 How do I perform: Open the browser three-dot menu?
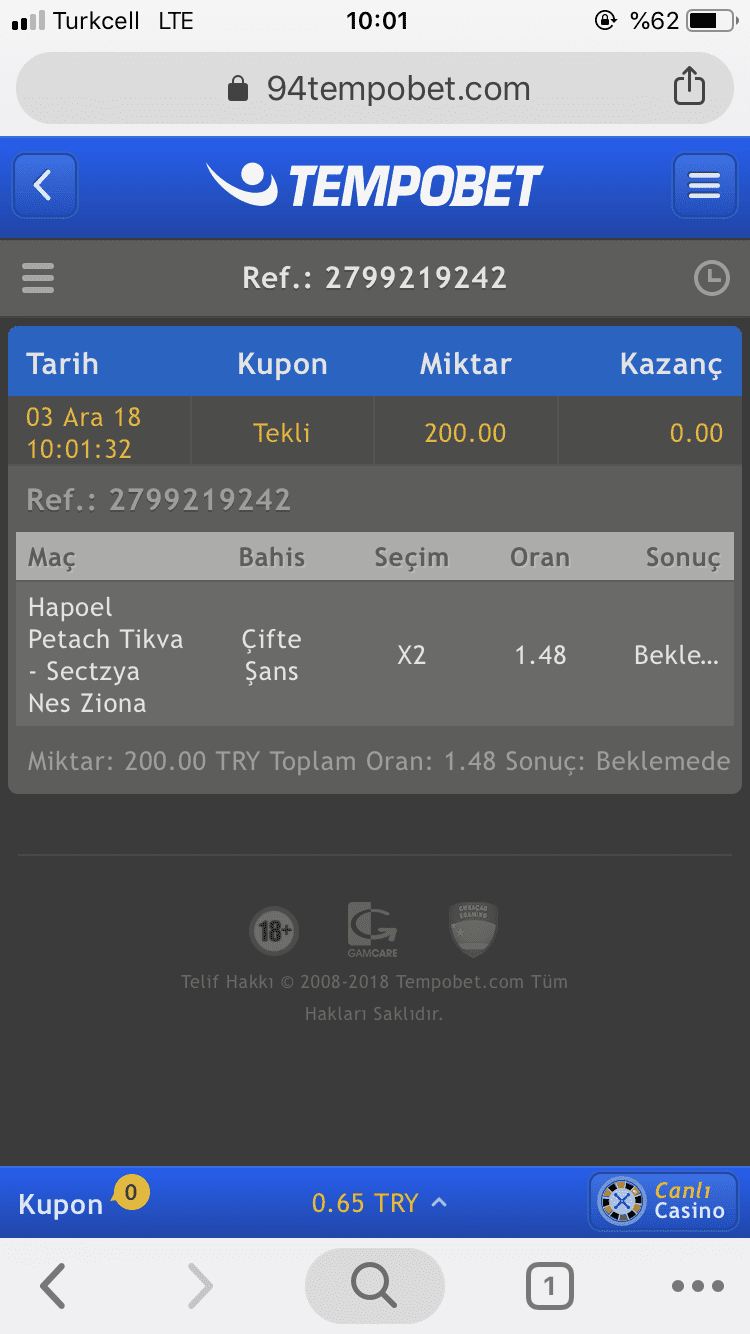[698, 1286]
